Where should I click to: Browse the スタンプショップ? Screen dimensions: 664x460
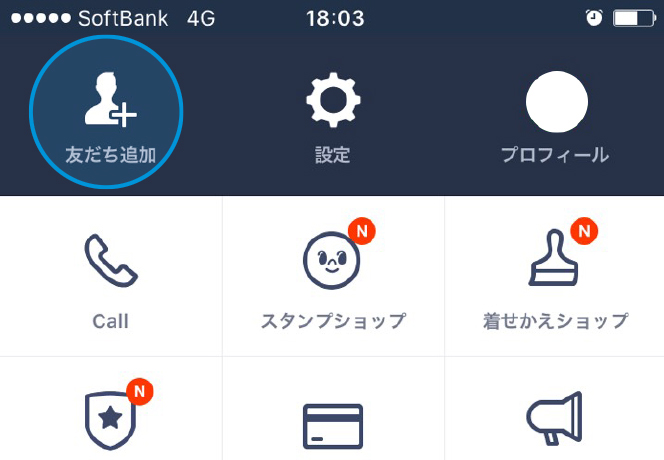(333, 275)
